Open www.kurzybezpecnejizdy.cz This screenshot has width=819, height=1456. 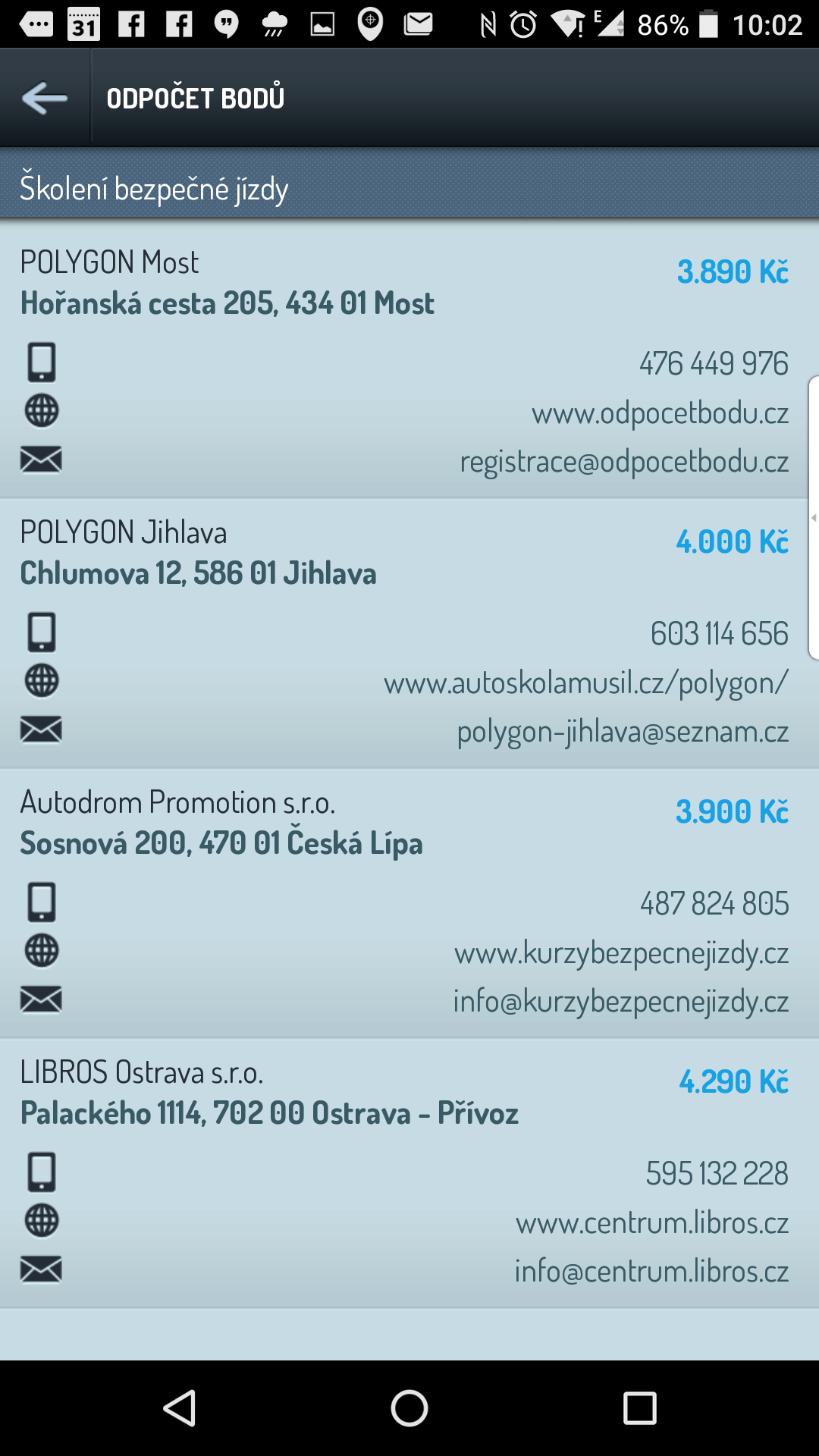[x=622, y=953]
